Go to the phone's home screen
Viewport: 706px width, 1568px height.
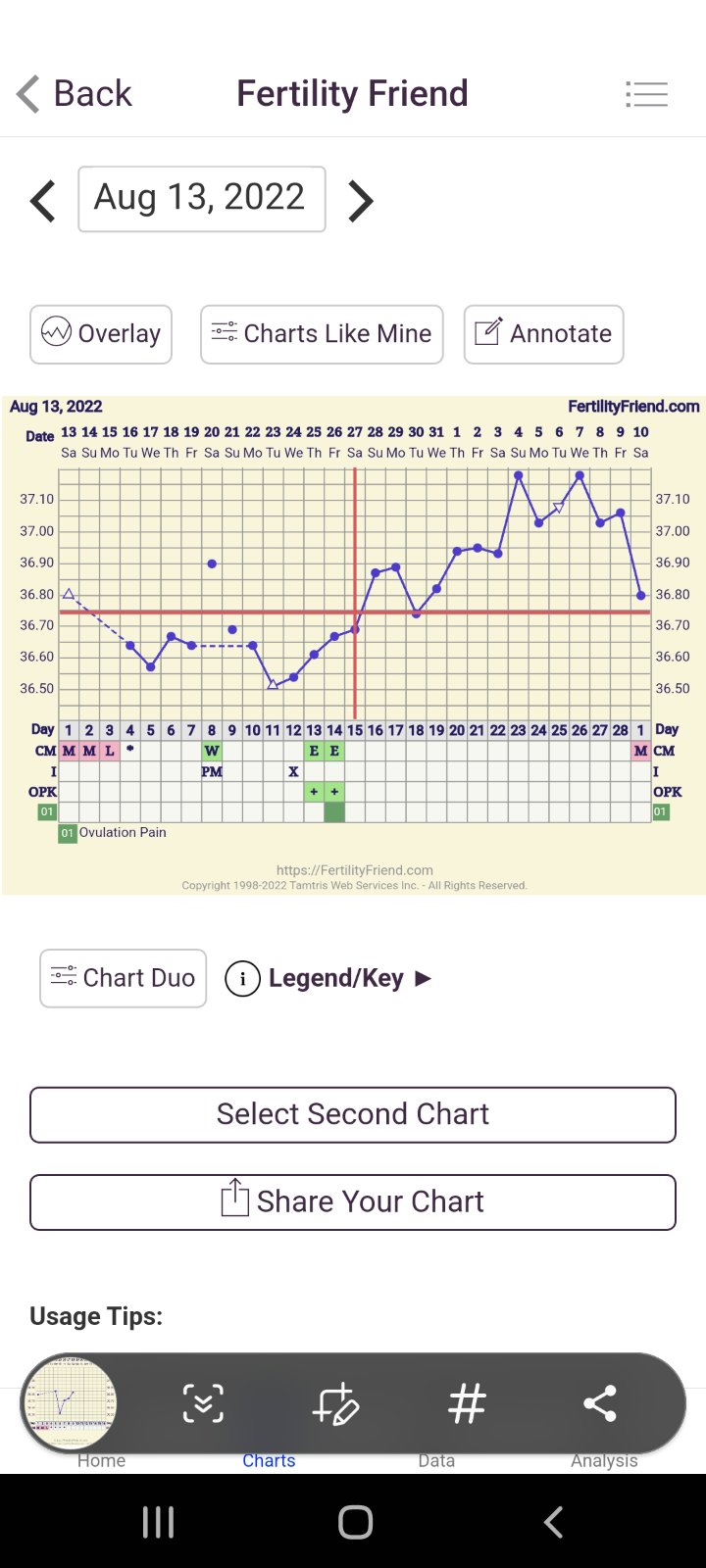point(355,1522)
